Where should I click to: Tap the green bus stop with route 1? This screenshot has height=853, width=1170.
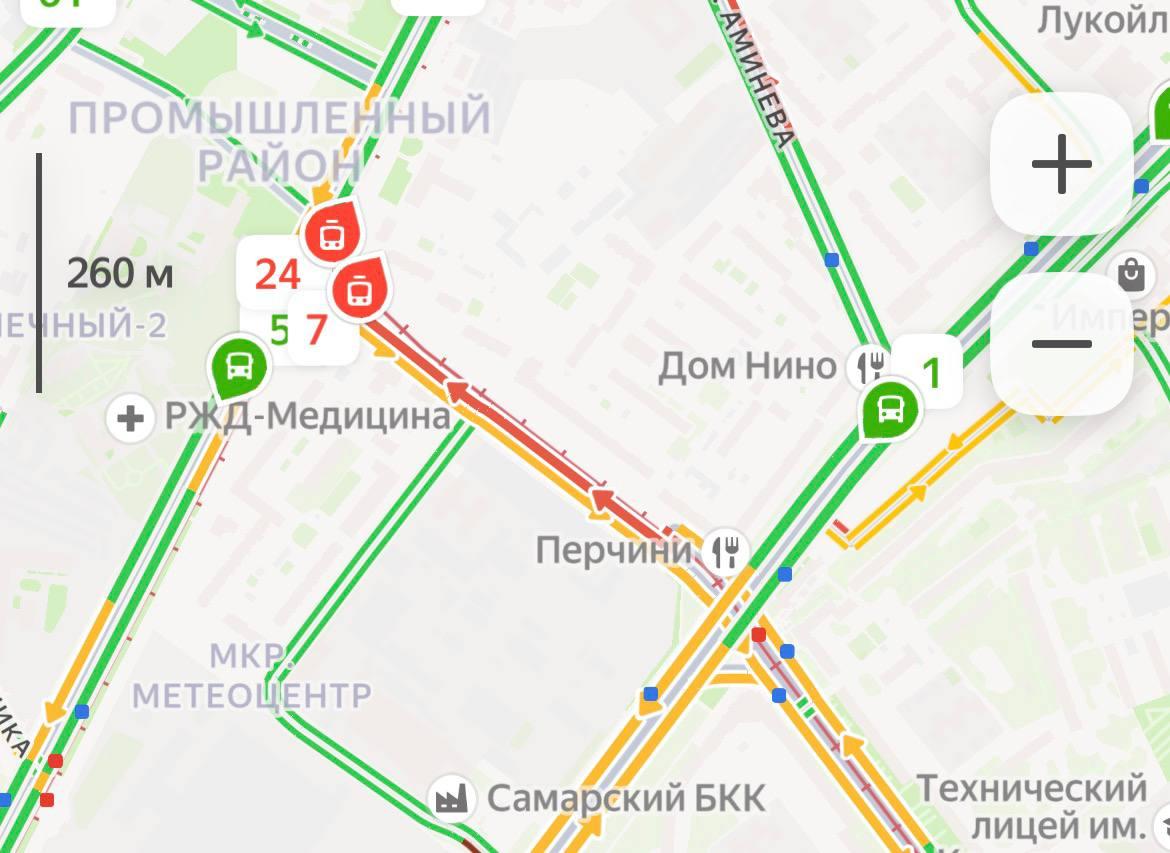pos(890,408)
